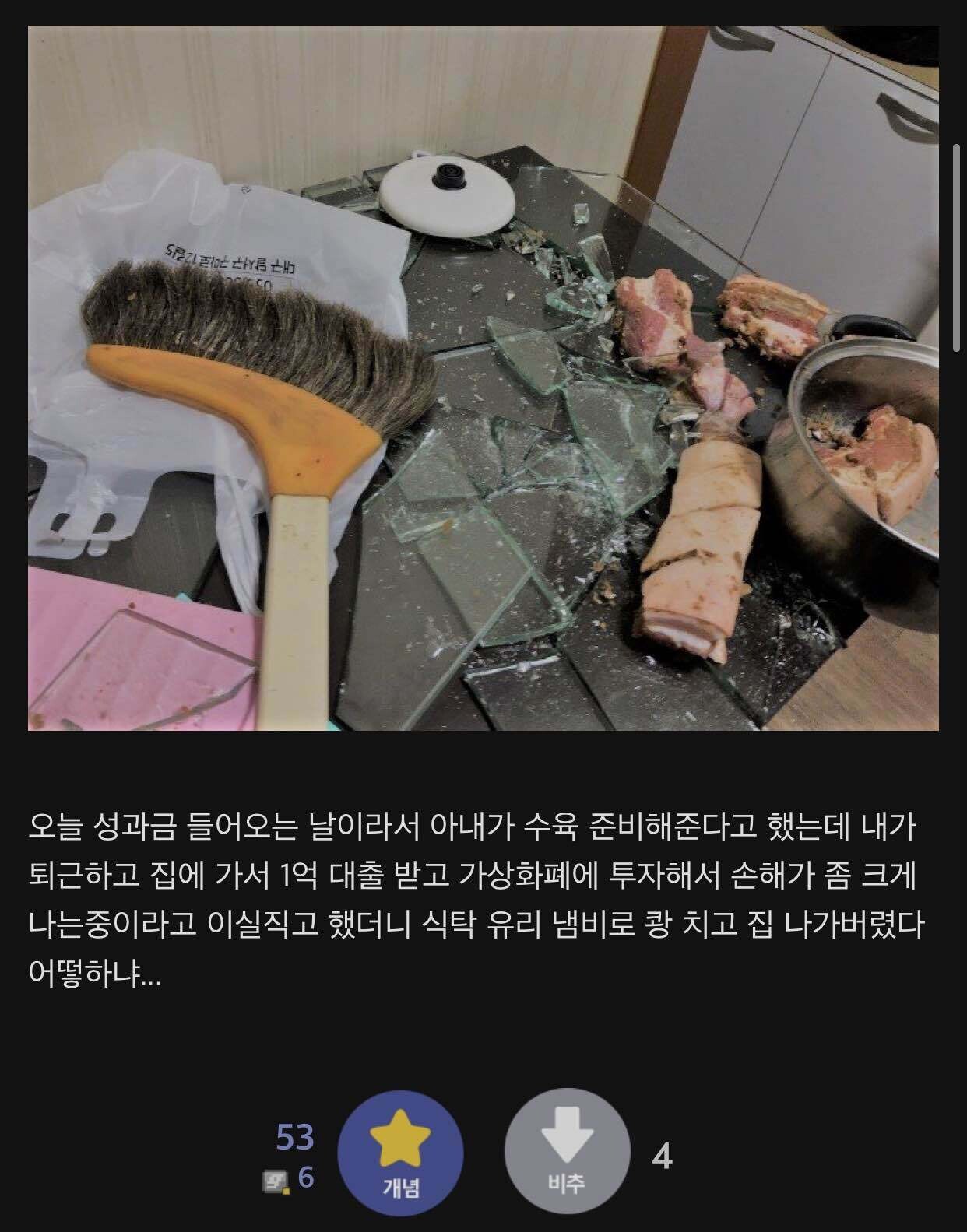Upvote the post with the 개념 star button
Viewport: 967px width, 1232px height.
coord(401,1153)
